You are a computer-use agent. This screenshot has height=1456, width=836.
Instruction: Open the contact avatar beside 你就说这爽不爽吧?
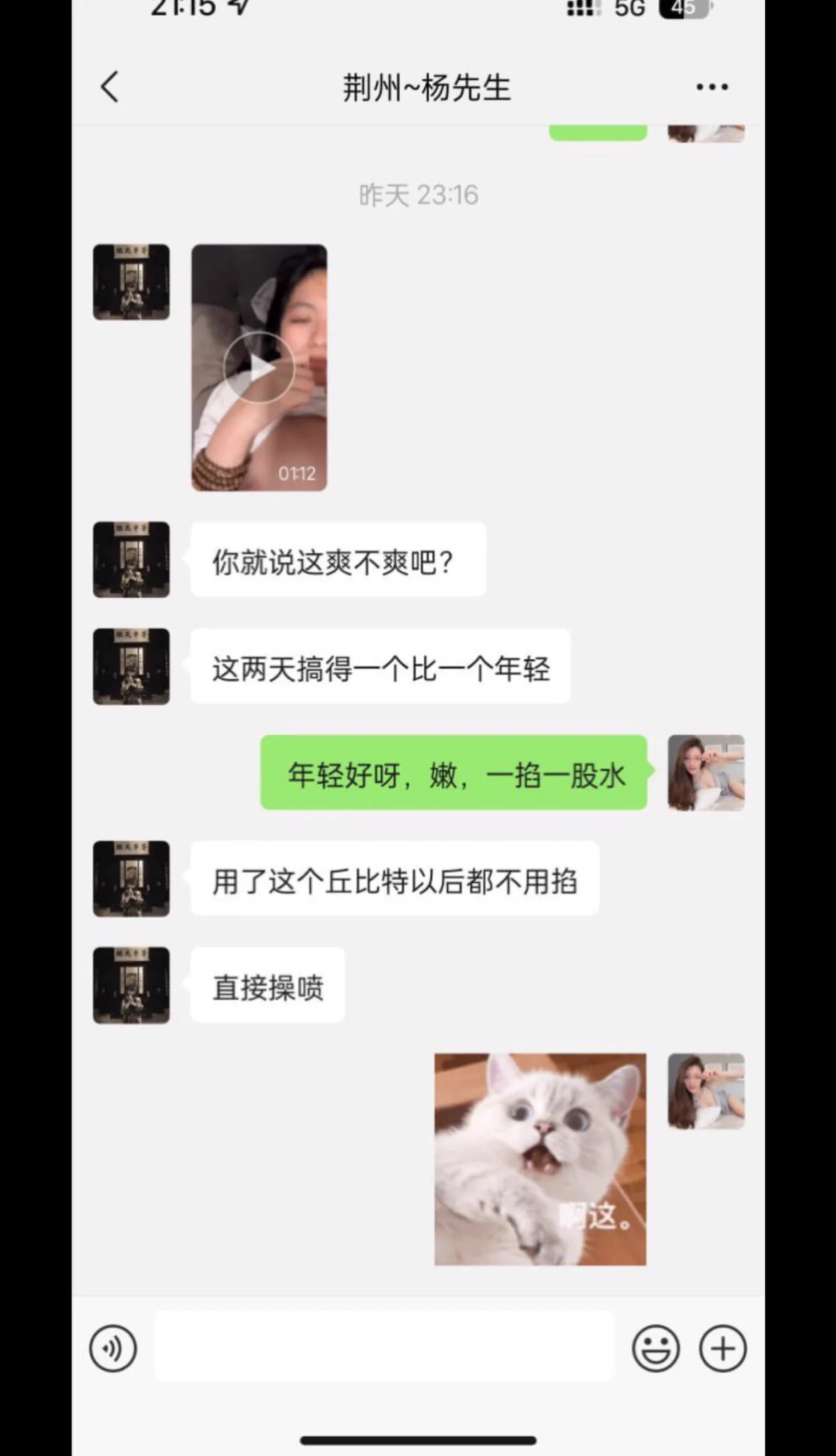[132, 560]
